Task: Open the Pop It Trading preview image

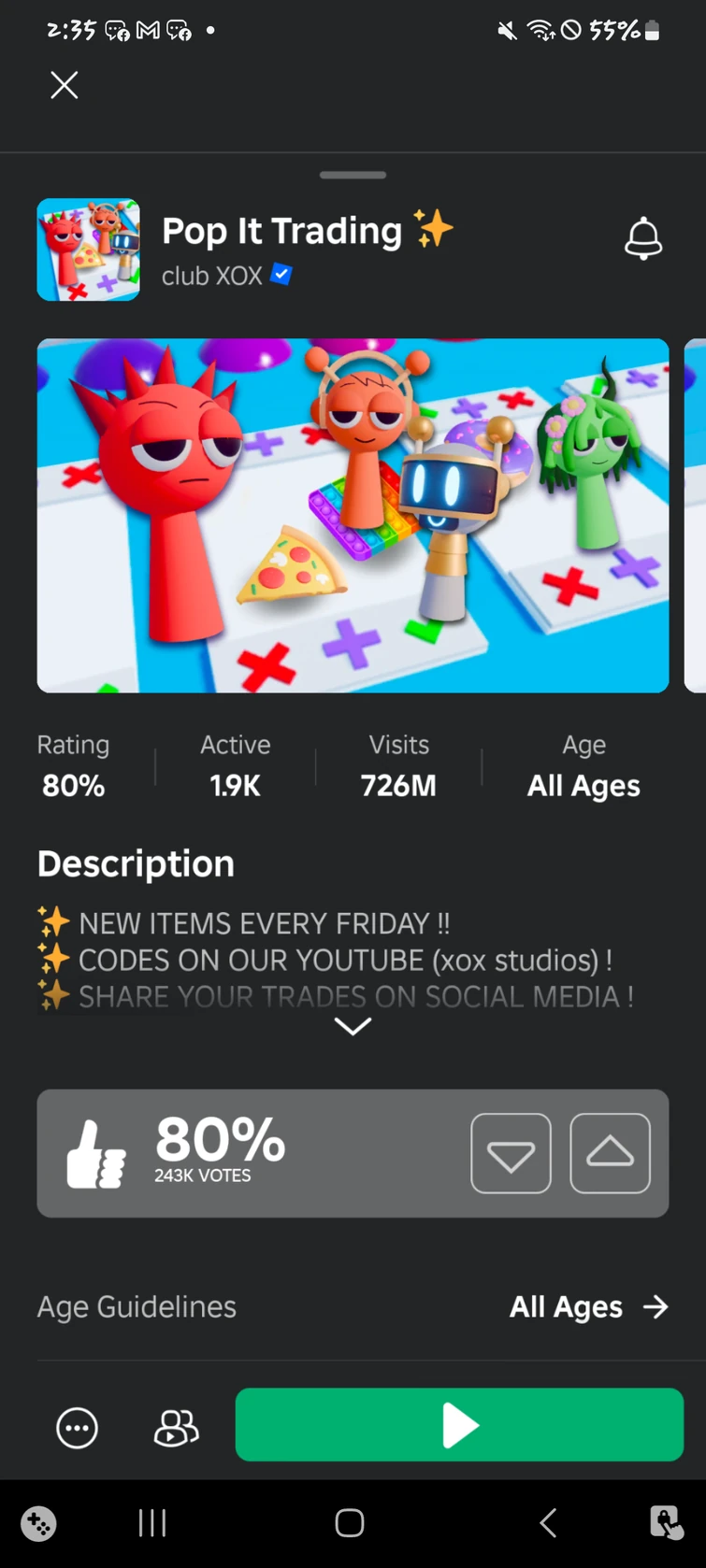Action: (x=353, y=515)
